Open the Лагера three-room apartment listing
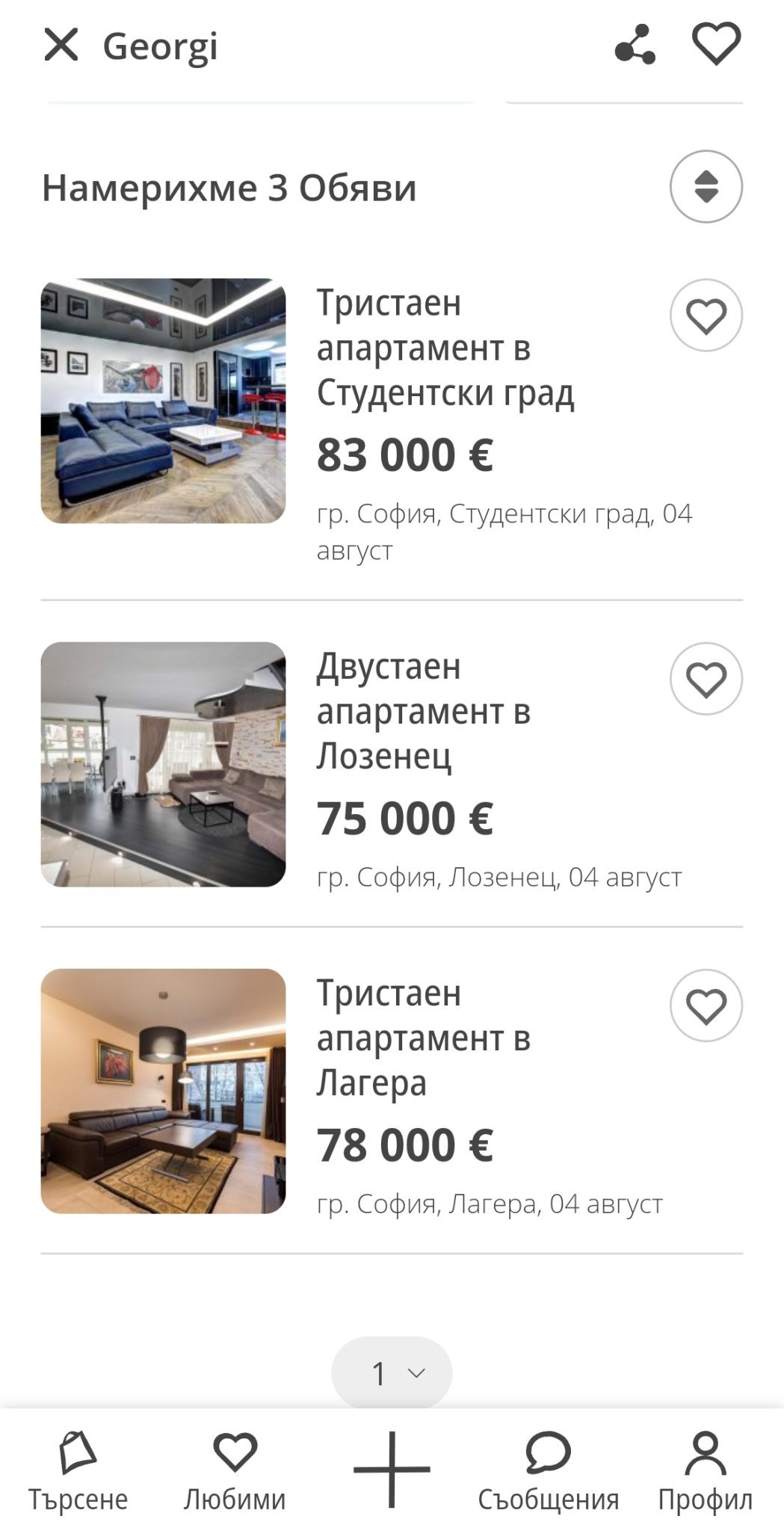 (x=423, y=1038)
